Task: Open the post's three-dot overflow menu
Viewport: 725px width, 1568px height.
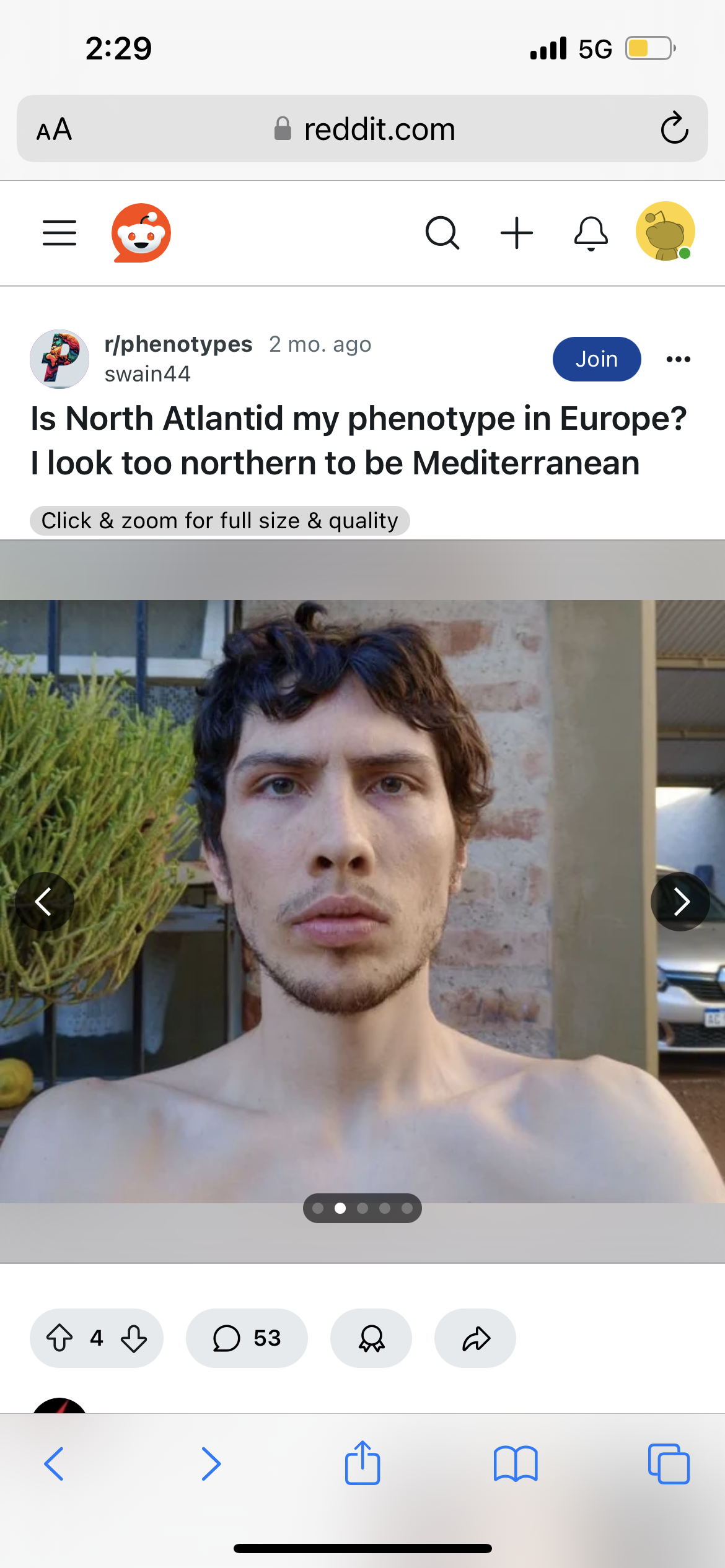Action: [x=679, y=359]
